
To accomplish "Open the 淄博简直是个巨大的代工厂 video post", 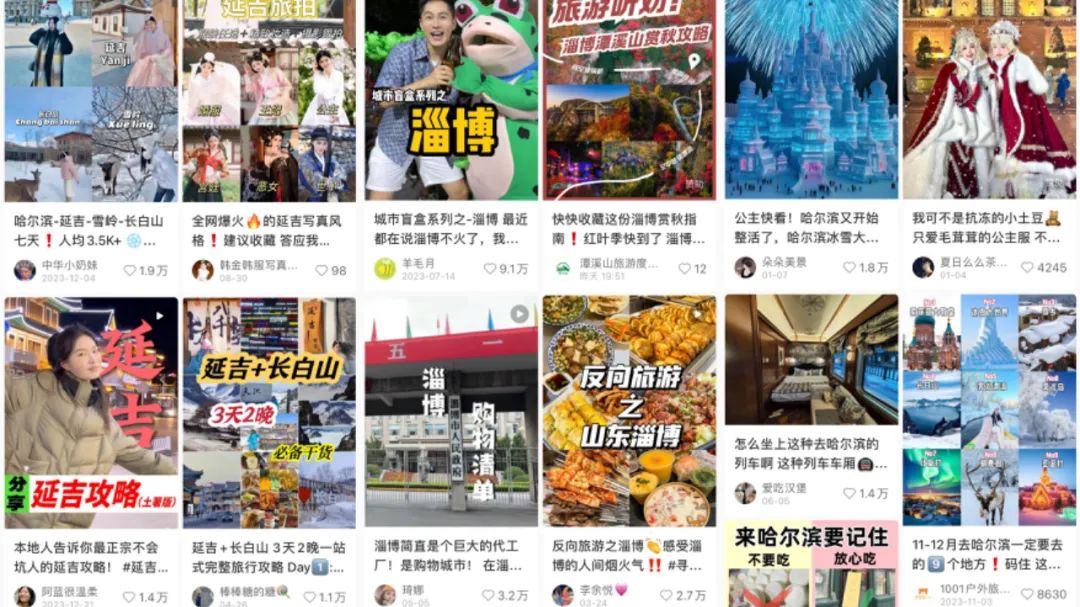I will click(x=450, y=412).
